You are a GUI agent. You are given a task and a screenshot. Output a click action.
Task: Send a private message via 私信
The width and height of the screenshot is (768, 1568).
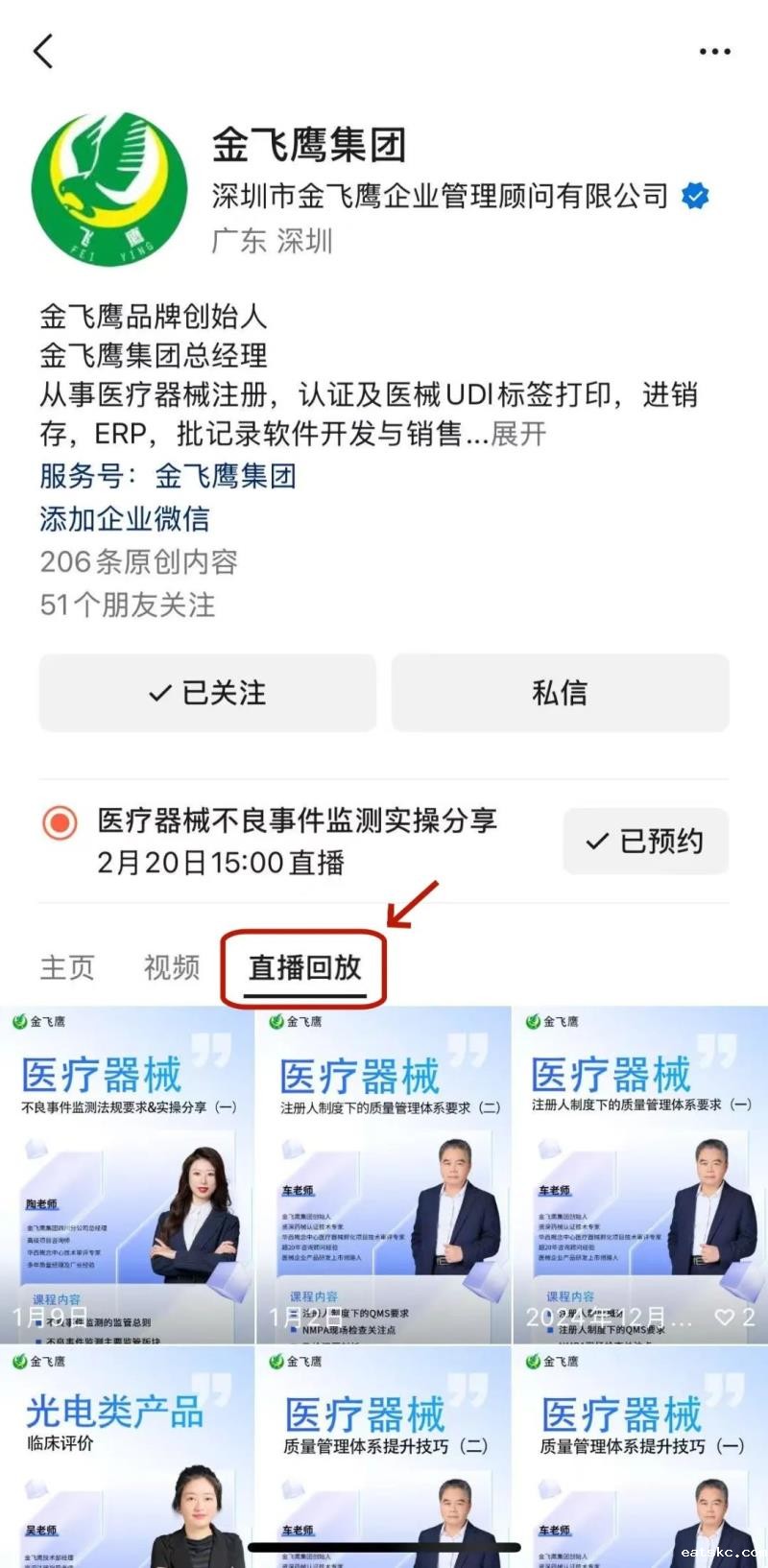point(560,693)
